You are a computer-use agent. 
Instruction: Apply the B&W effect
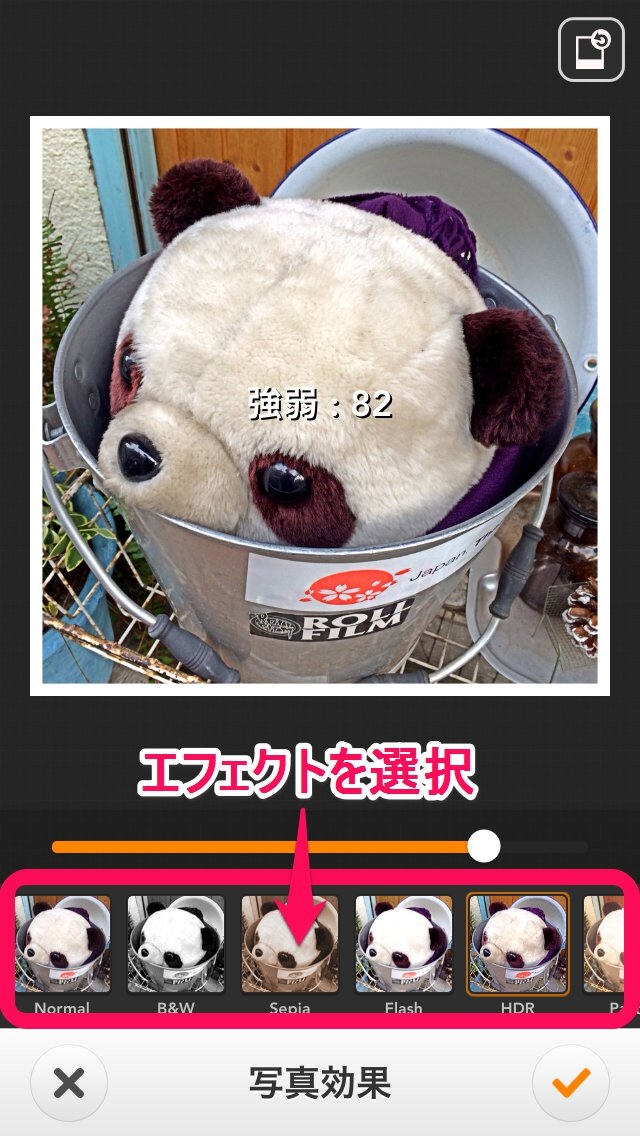click(175, 944)
